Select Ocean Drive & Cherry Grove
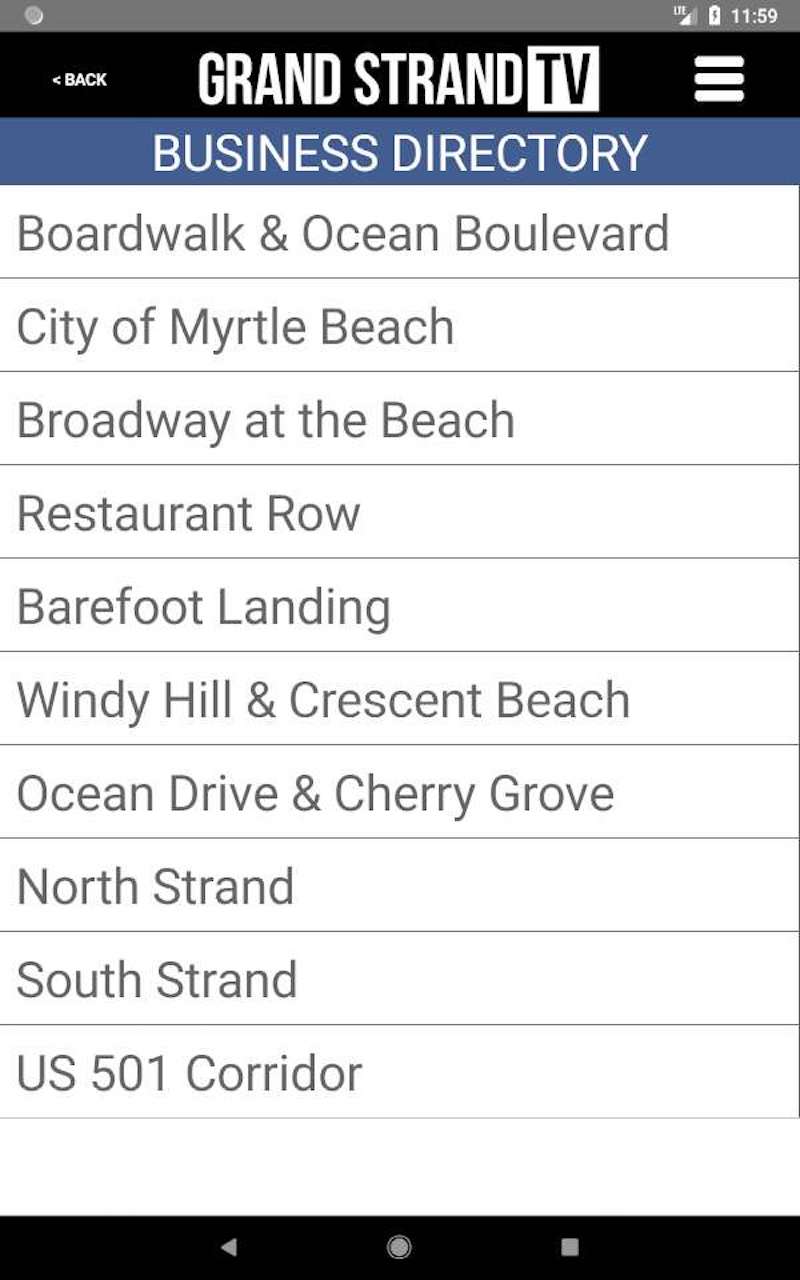Image resolution: width=800 pixels, height=1280 pixels. click(400, 792)
